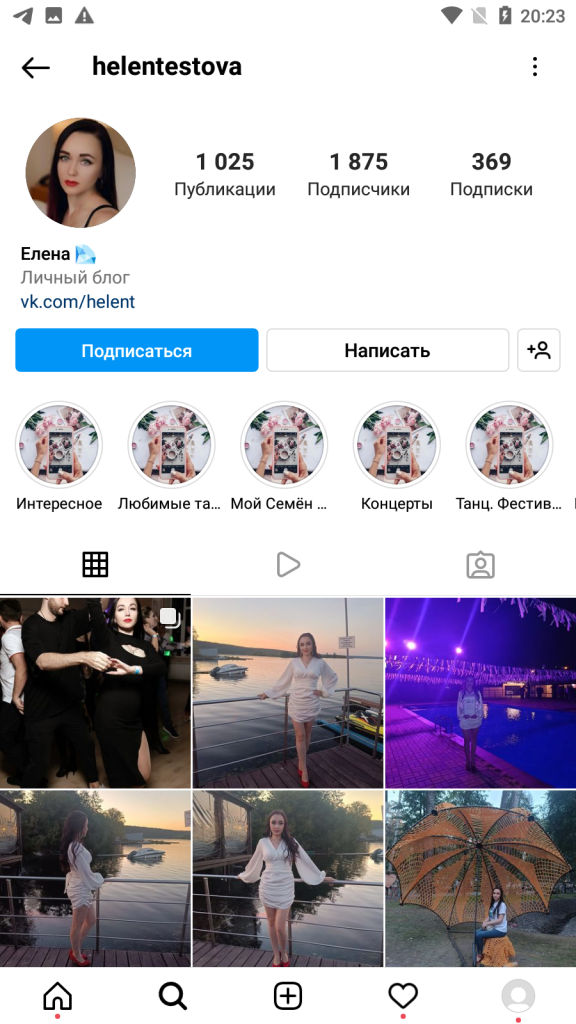Open the dancing couple multi-photo post

coord(95,693)
